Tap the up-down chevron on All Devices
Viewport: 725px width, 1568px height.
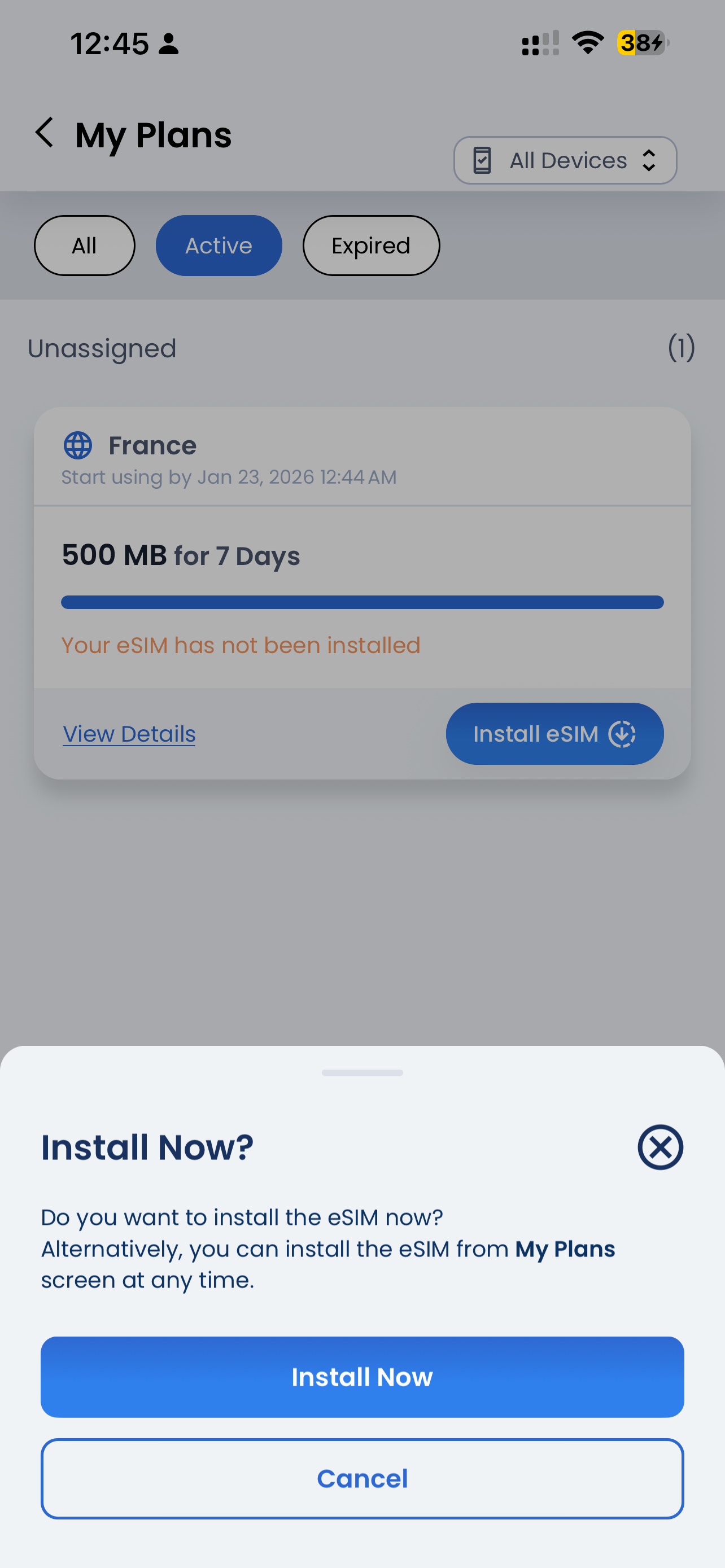click(x=648, y=160)
